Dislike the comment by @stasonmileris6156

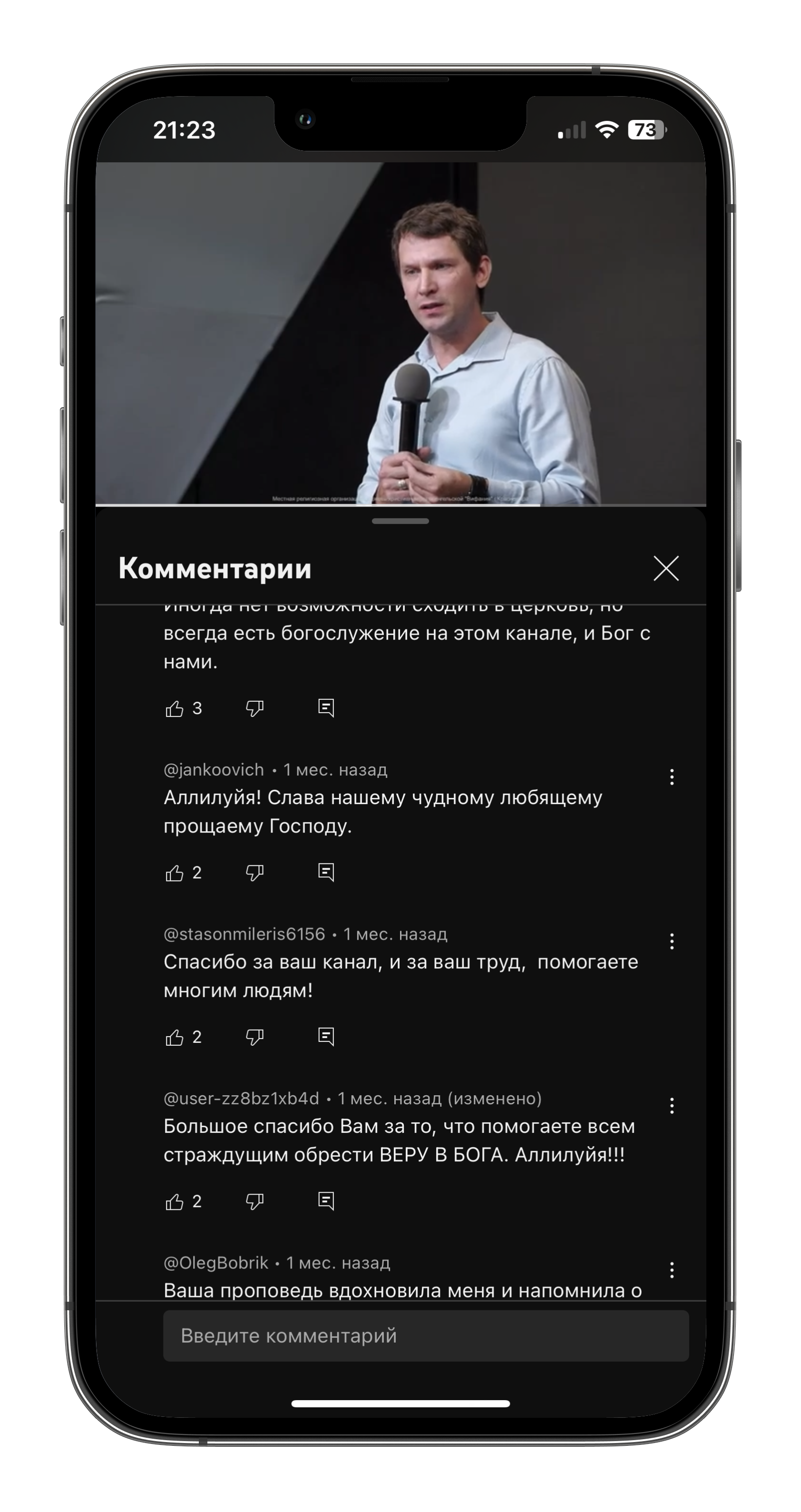[x=254, y=1037]
